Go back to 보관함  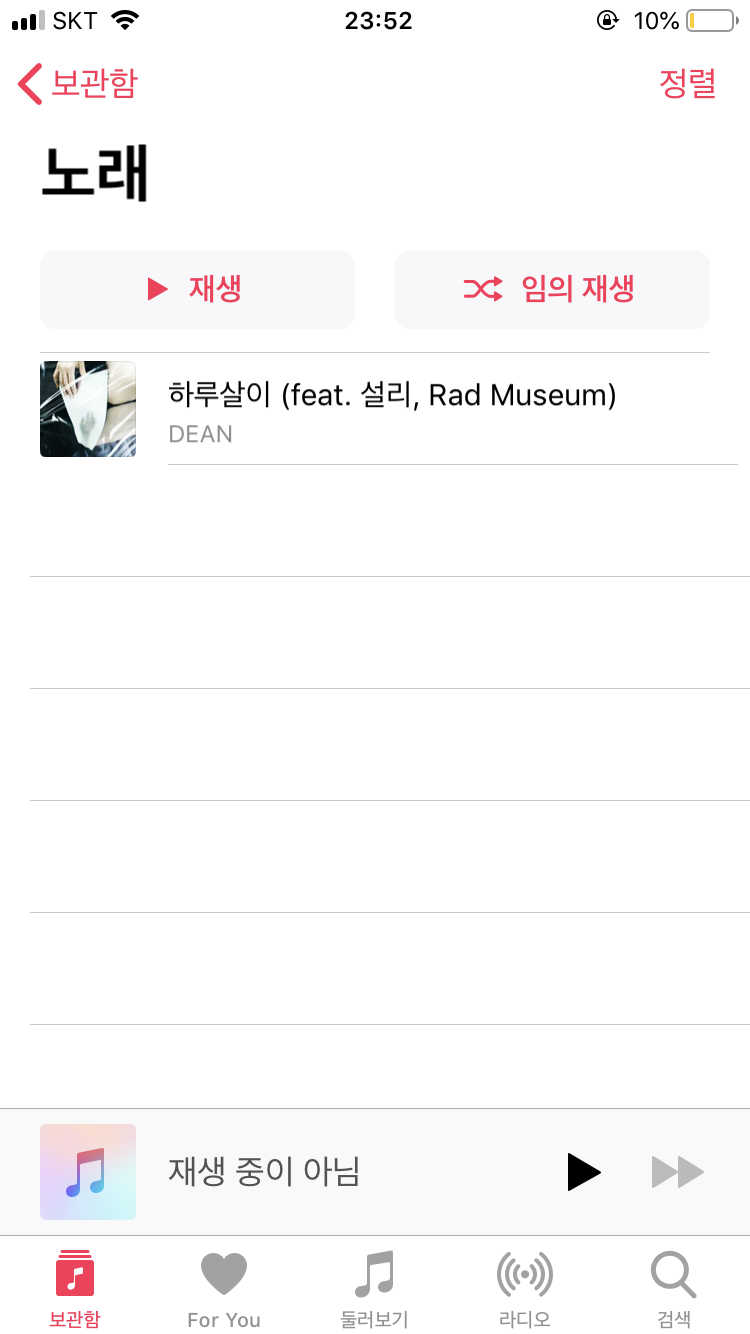coord(78,84)
